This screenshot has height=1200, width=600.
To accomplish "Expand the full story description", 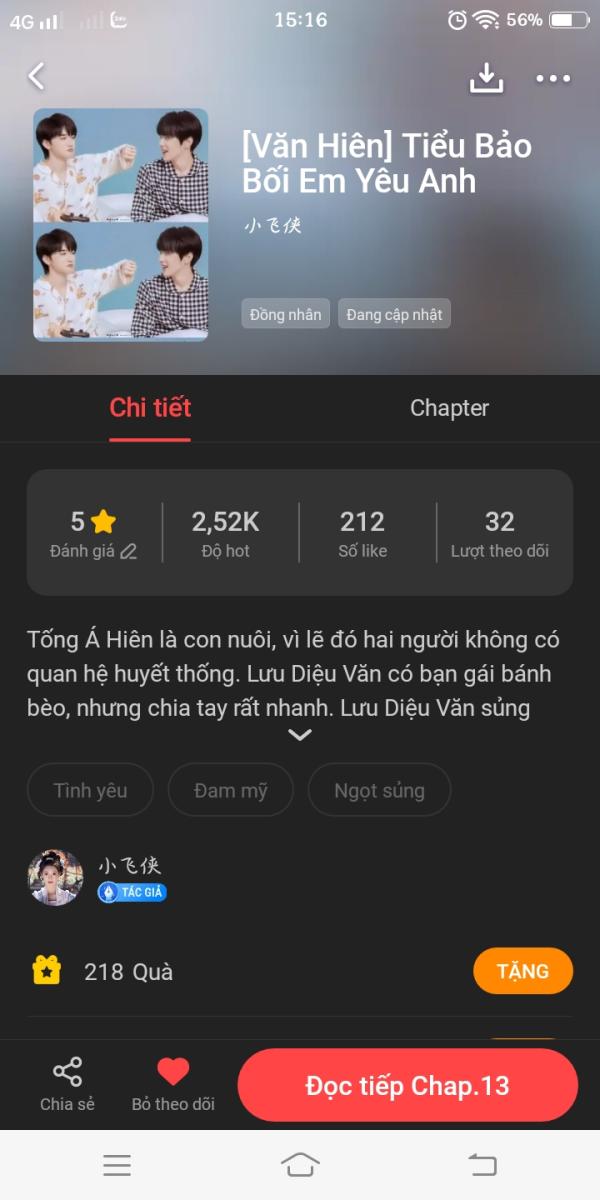I will pyautogui.click(x=300, y=735).
